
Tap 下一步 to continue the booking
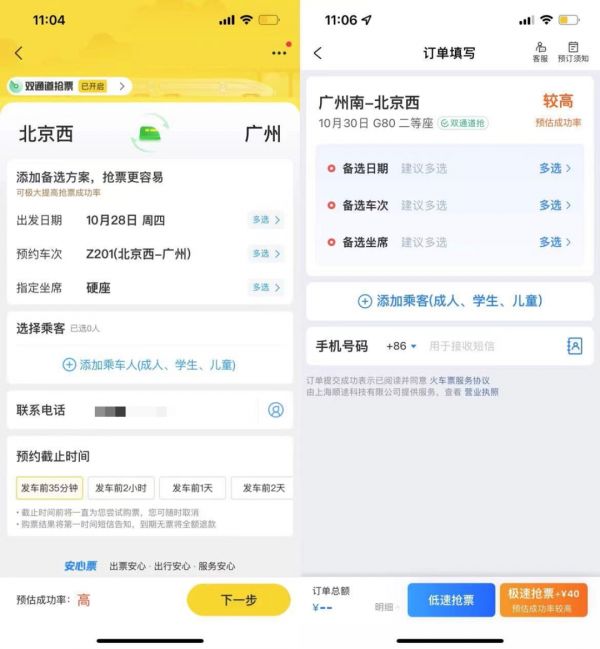coord(238,600)
